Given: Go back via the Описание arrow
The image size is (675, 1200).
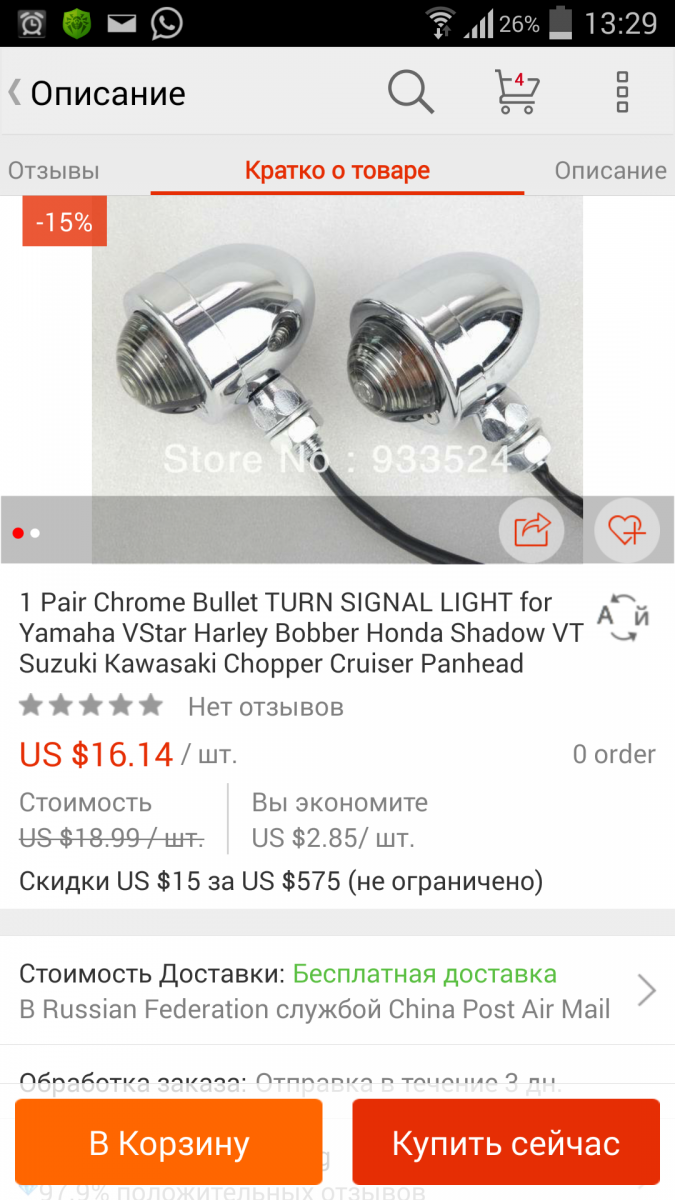Looking at the screenshot, I should (x=97, y=93).
